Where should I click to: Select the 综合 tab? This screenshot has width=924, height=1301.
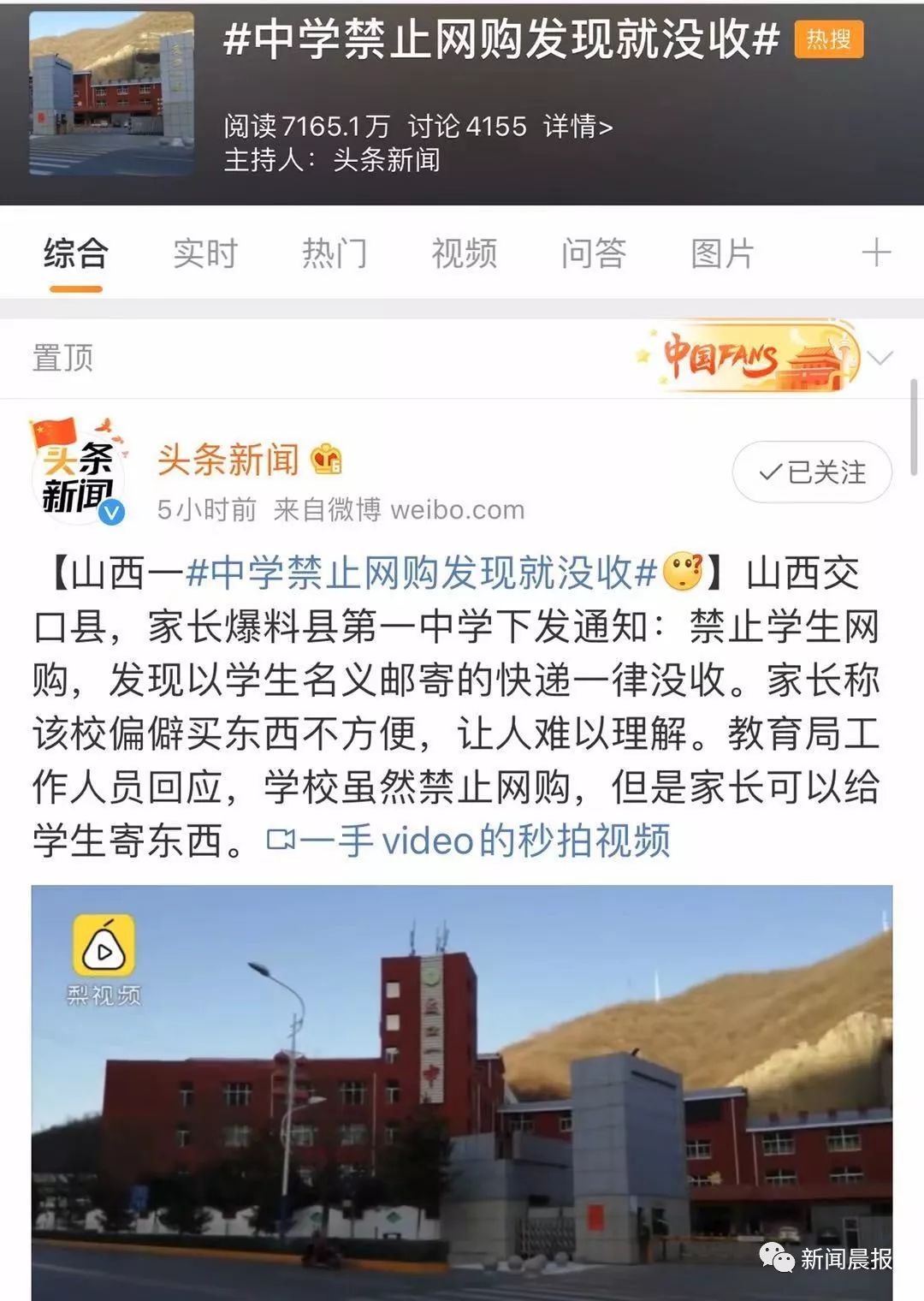[76, 253]
